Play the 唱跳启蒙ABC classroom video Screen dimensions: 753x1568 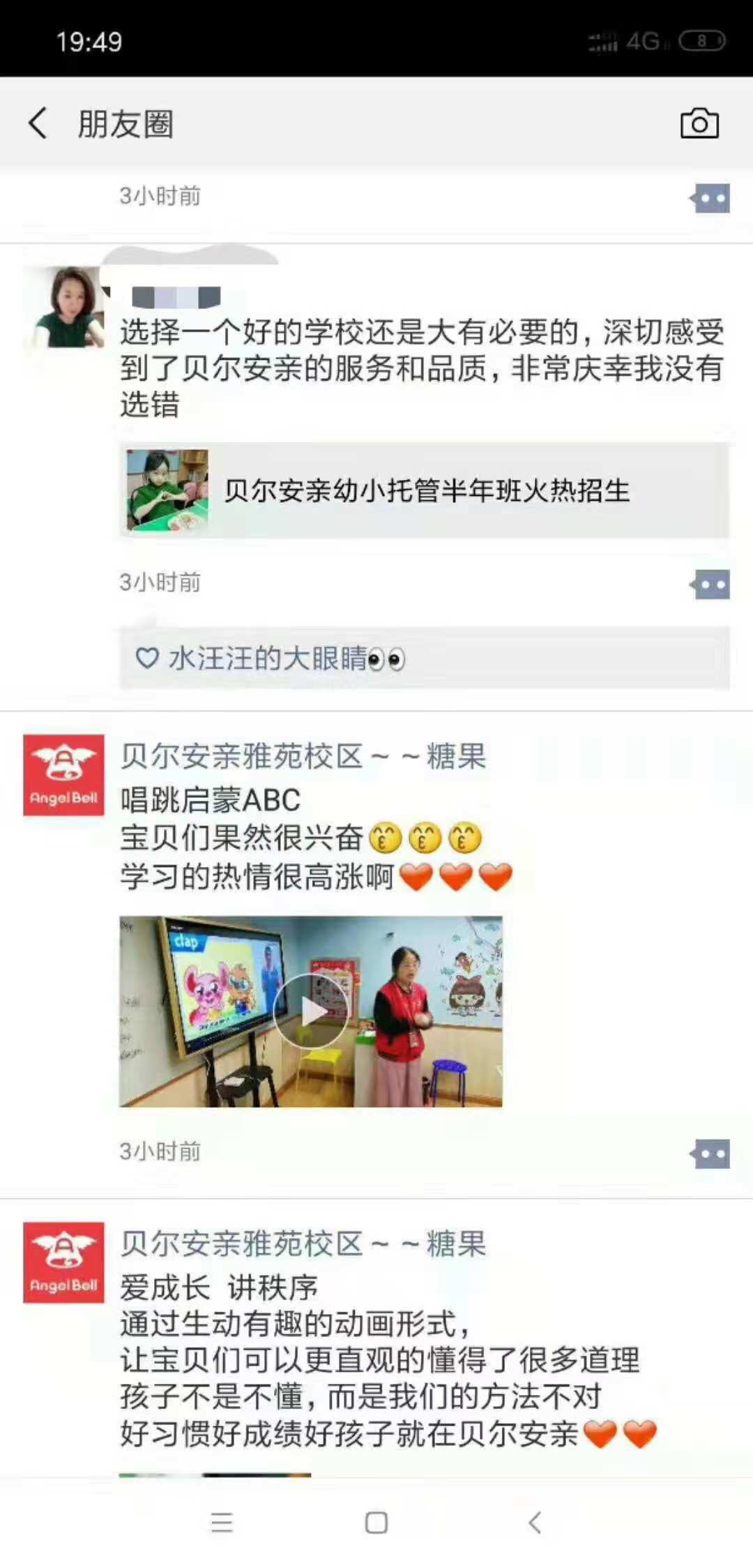pos(310,1011)
